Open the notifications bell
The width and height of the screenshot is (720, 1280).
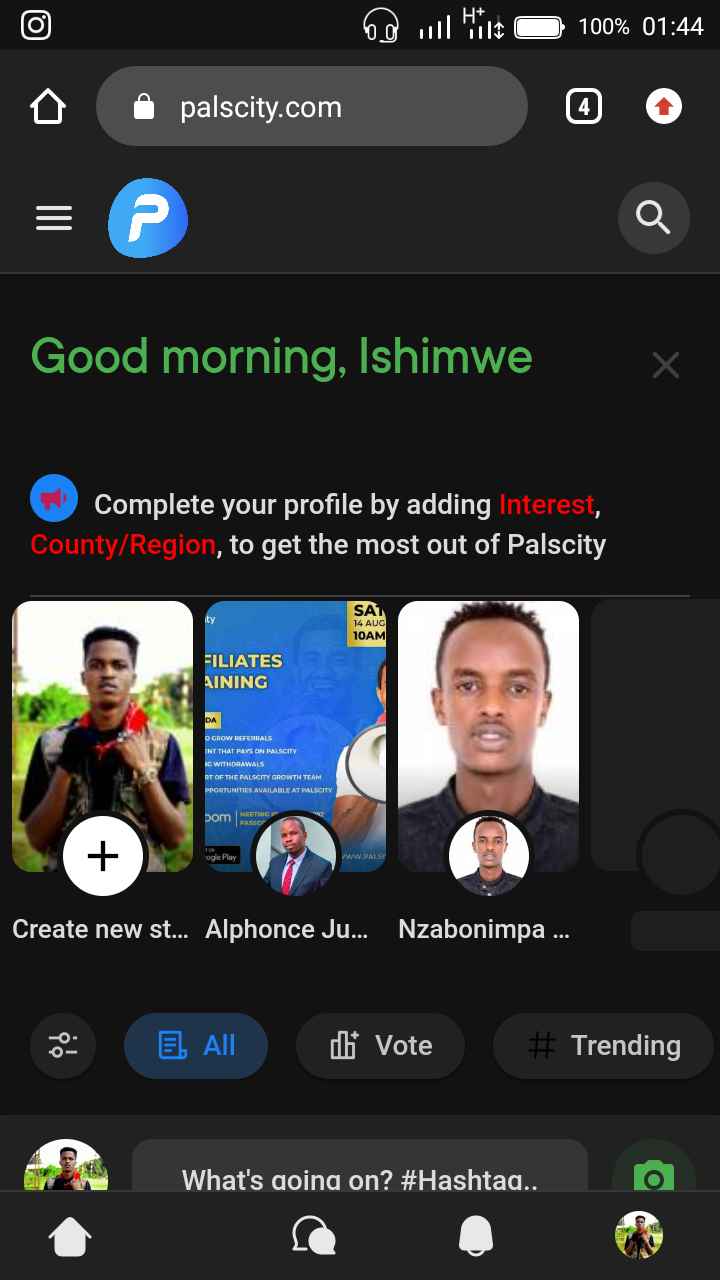point(476,1237)
